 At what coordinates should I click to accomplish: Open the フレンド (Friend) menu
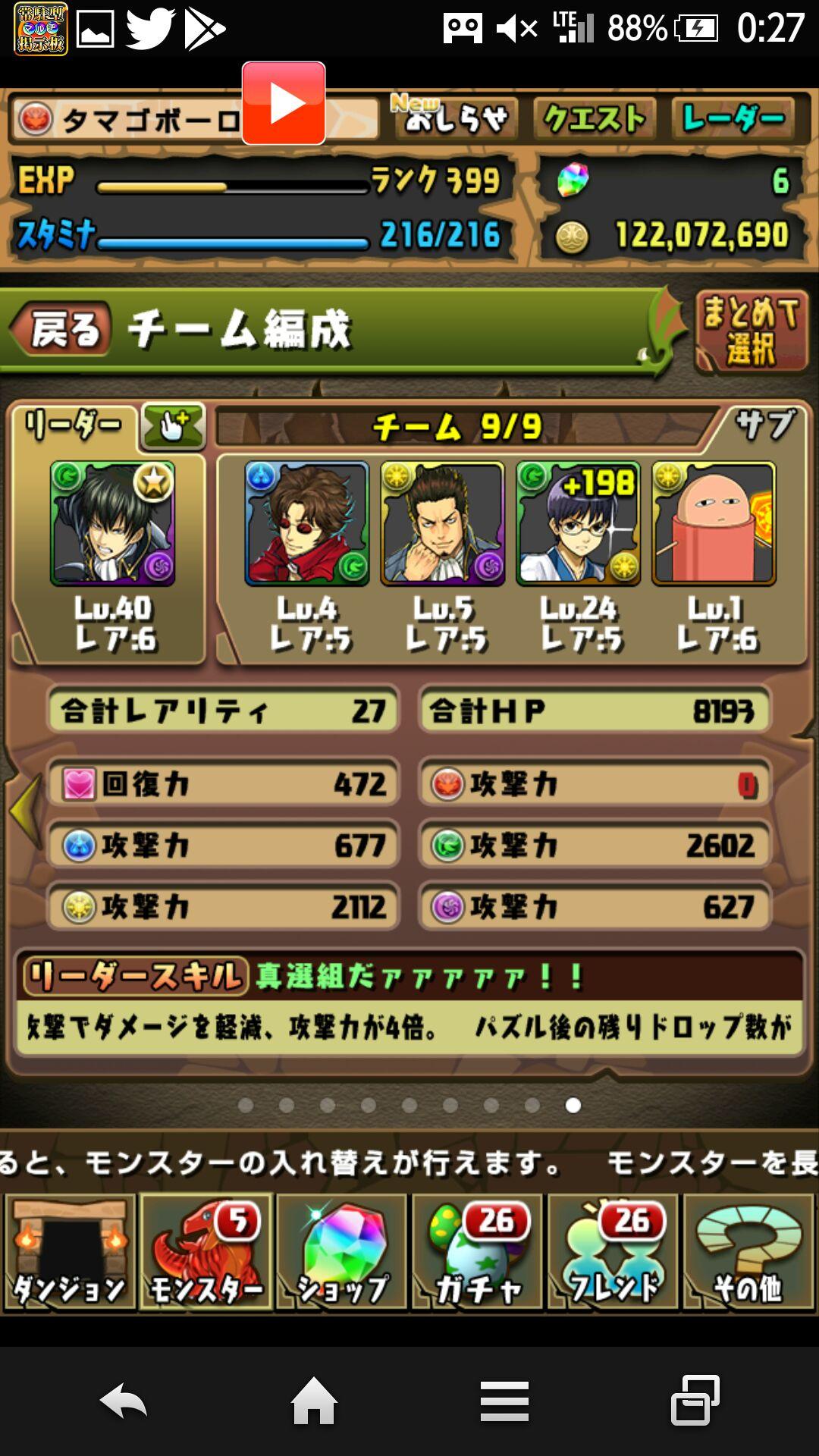[x=614, y=1251]
